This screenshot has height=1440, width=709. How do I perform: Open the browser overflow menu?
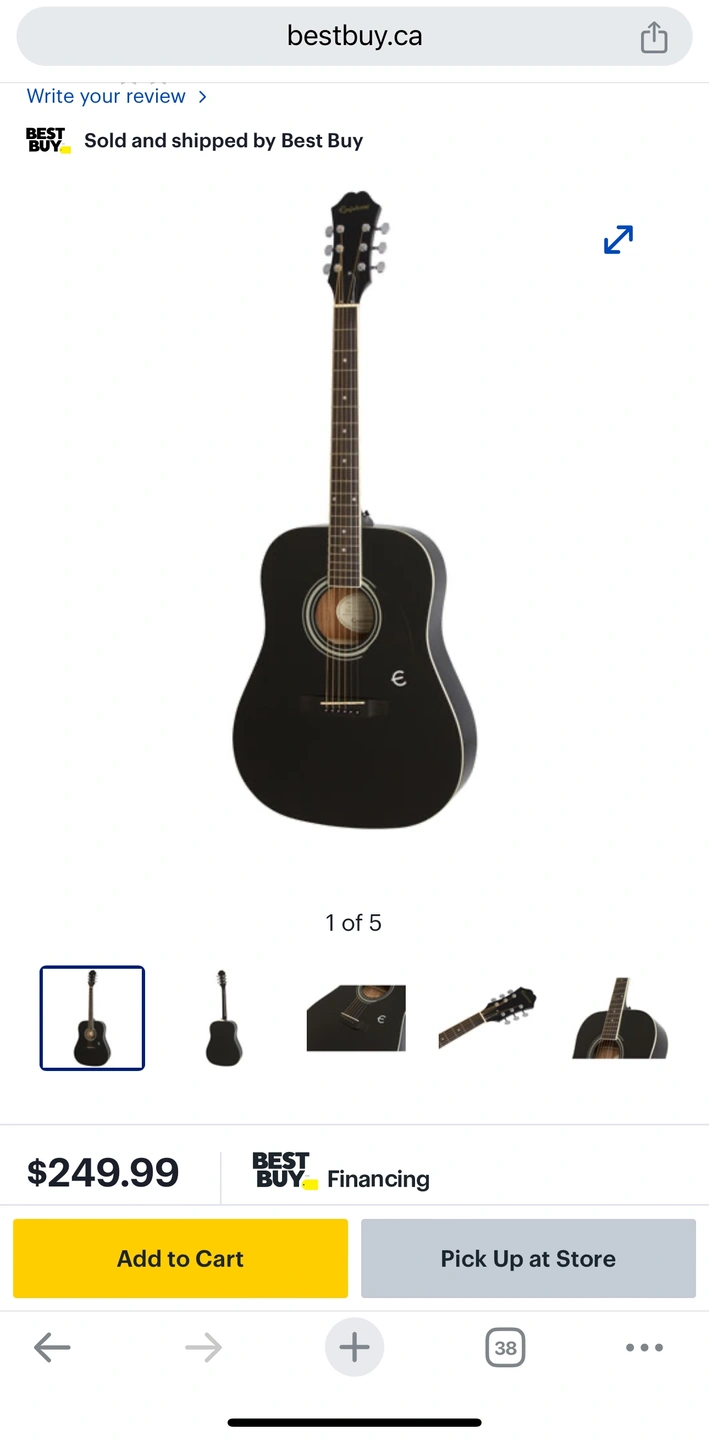644,1348
